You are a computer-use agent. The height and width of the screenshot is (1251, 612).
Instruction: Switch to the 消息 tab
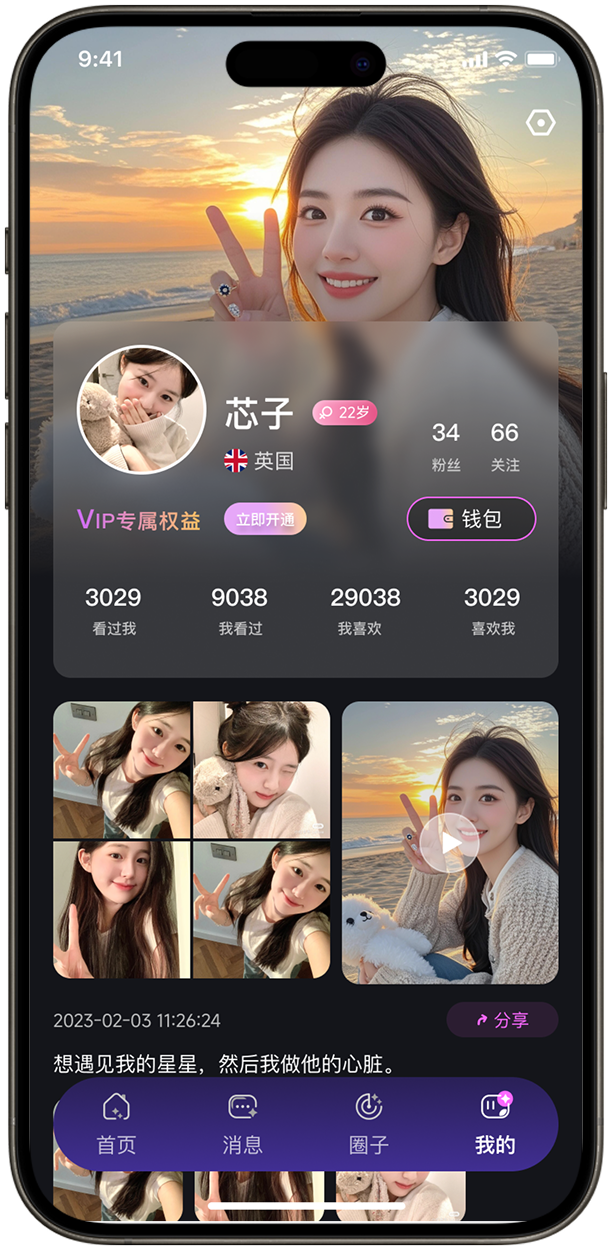click(242, 1124)
